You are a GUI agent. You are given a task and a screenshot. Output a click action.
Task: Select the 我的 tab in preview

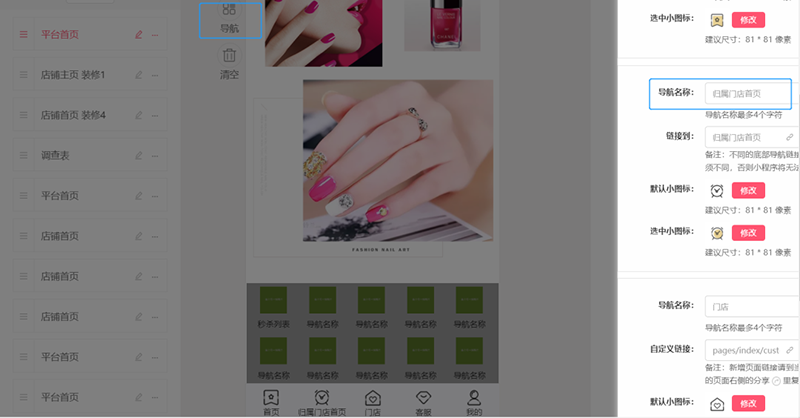pos(474,402)
